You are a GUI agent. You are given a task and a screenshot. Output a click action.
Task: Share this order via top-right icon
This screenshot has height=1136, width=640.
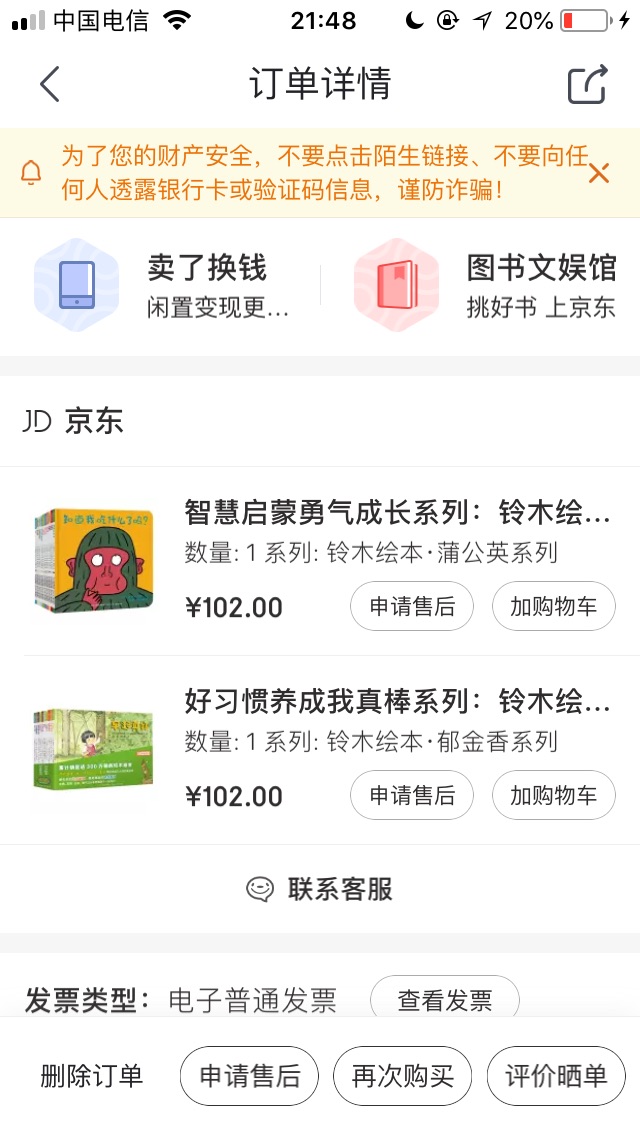(588, 84)
